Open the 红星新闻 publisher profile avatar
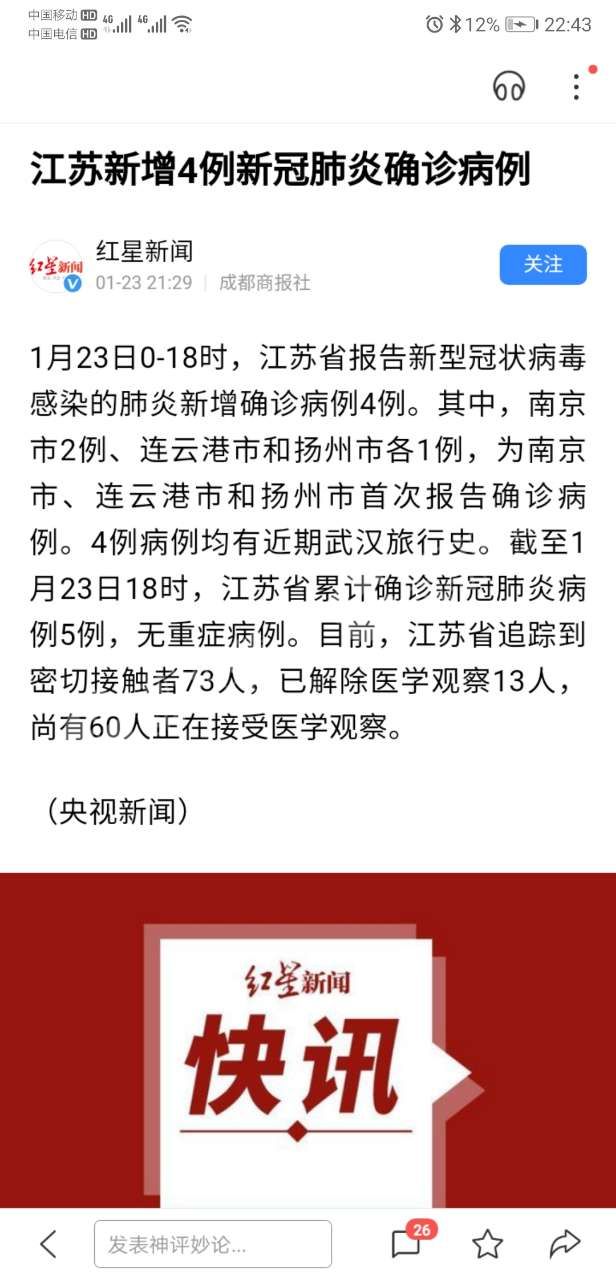616x1280 pixels. coord(57,266)
